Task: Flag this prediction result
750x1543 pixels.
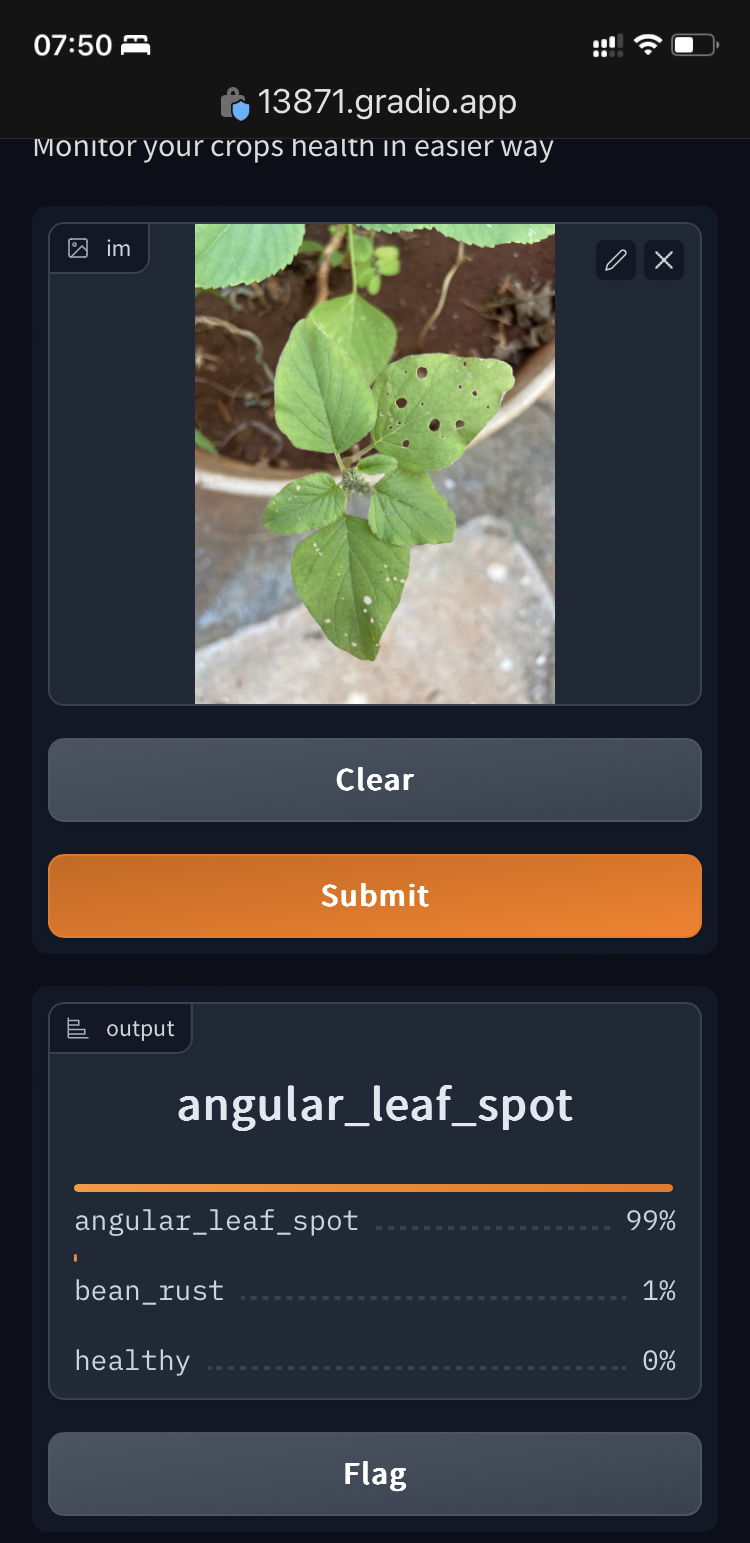Action: tap(375, 1474)
